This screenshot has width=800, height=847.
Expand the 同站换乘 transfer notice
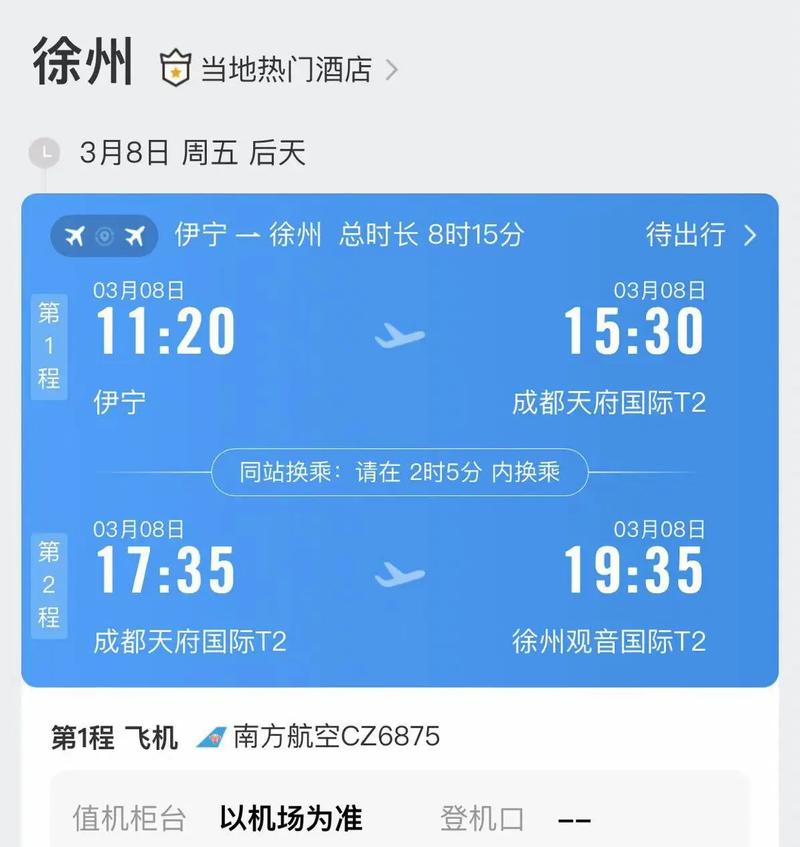(399, 473)
